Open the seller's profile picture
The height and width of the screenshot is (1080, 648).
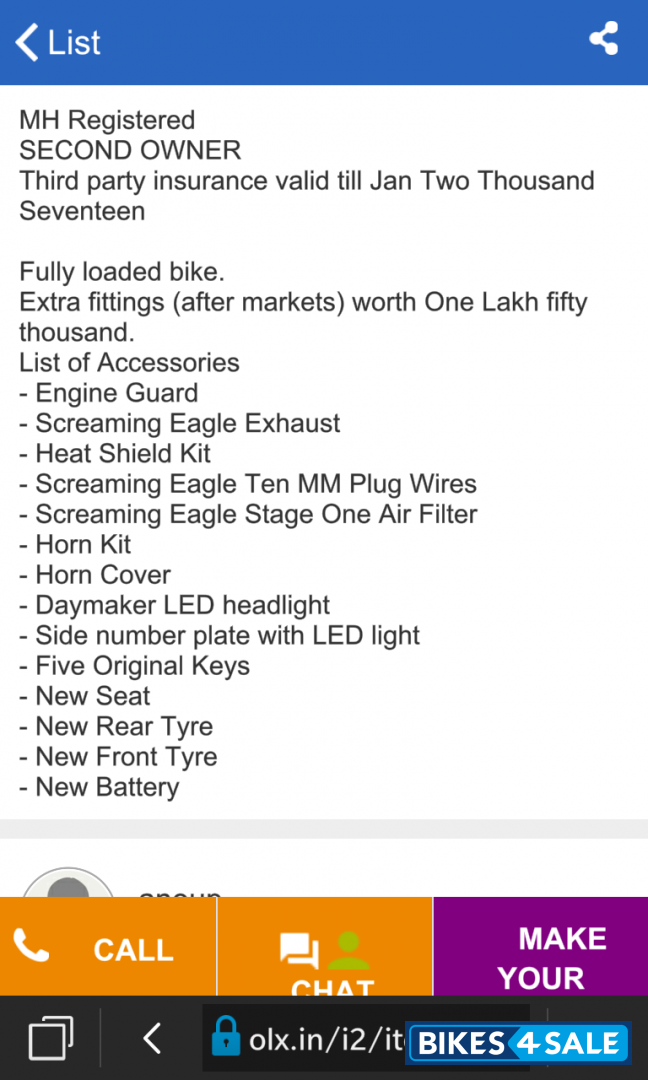68,884
